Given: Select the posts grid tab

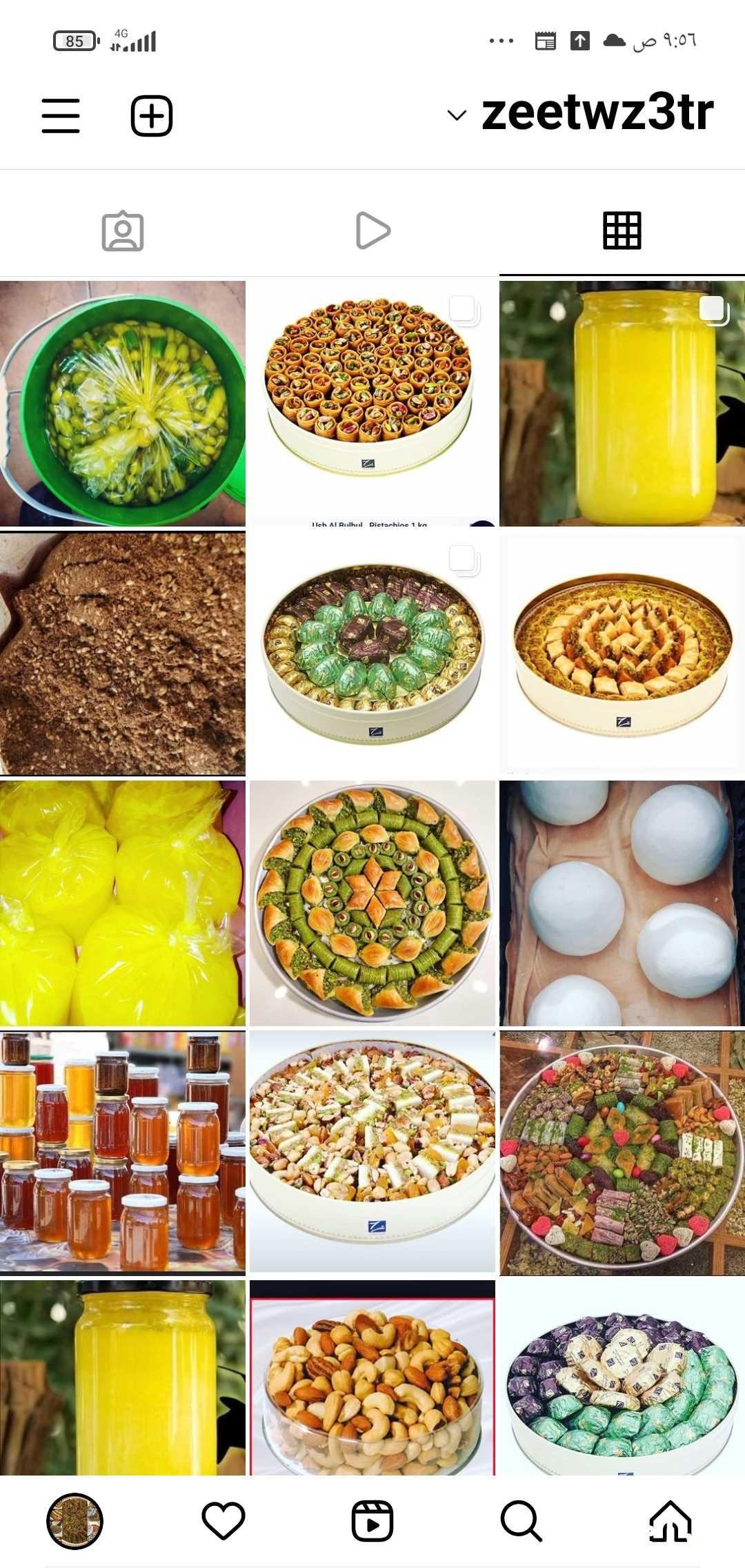Looking at the screenshot, I should coord(622,231).
